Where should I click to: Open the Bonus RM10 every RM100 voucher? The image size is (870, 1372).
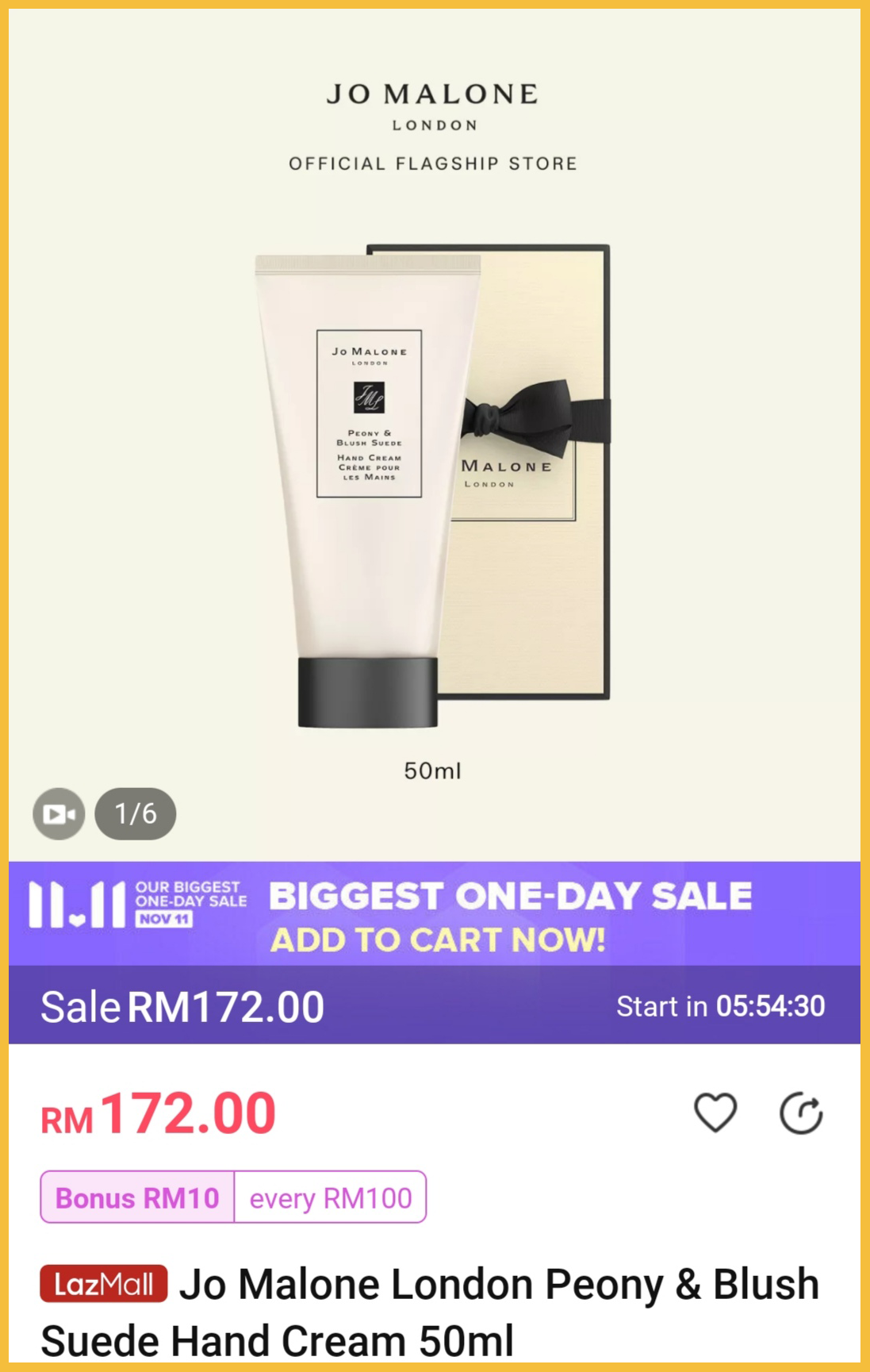click(x=233, y=1197)
